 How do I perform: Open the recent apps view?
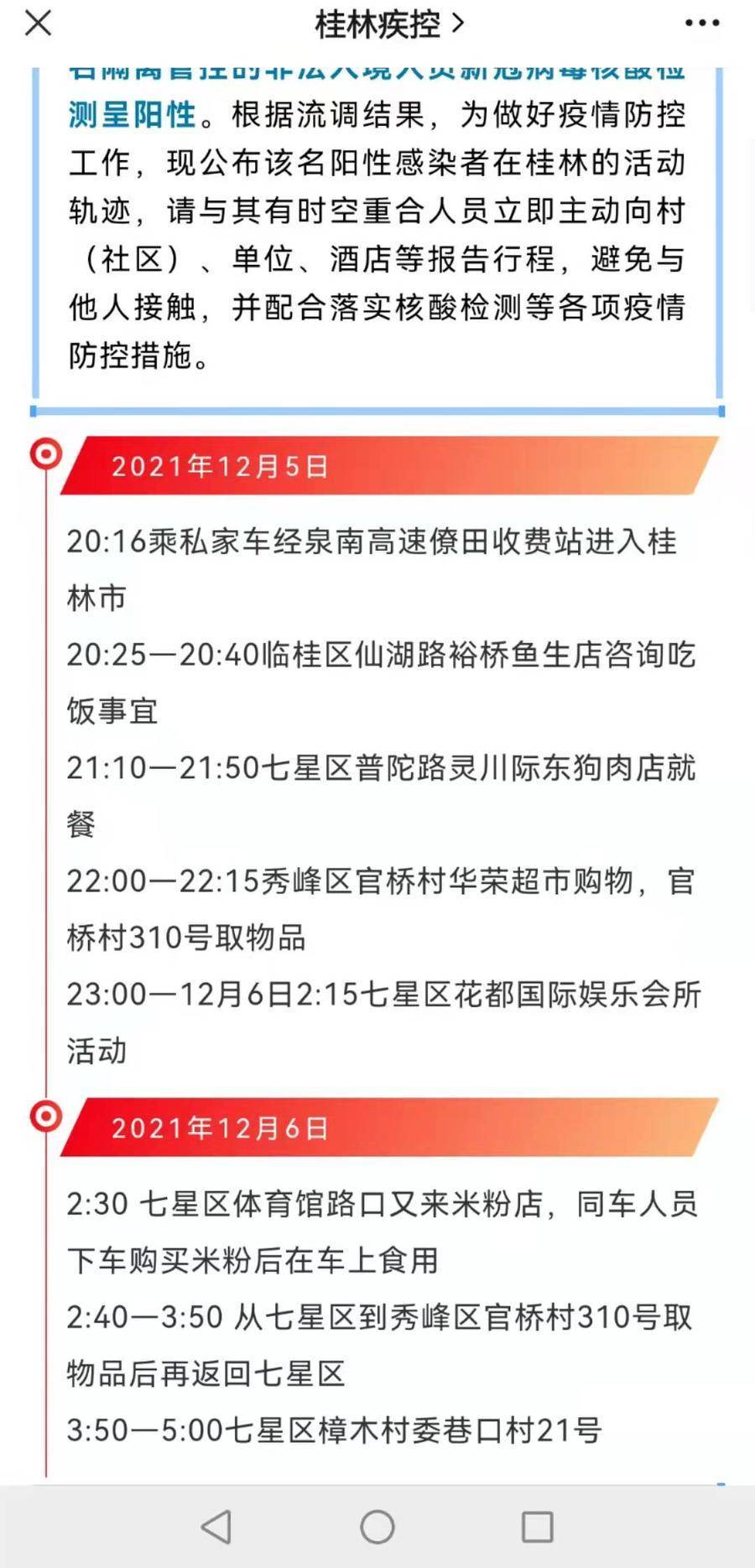[538, 1527]
